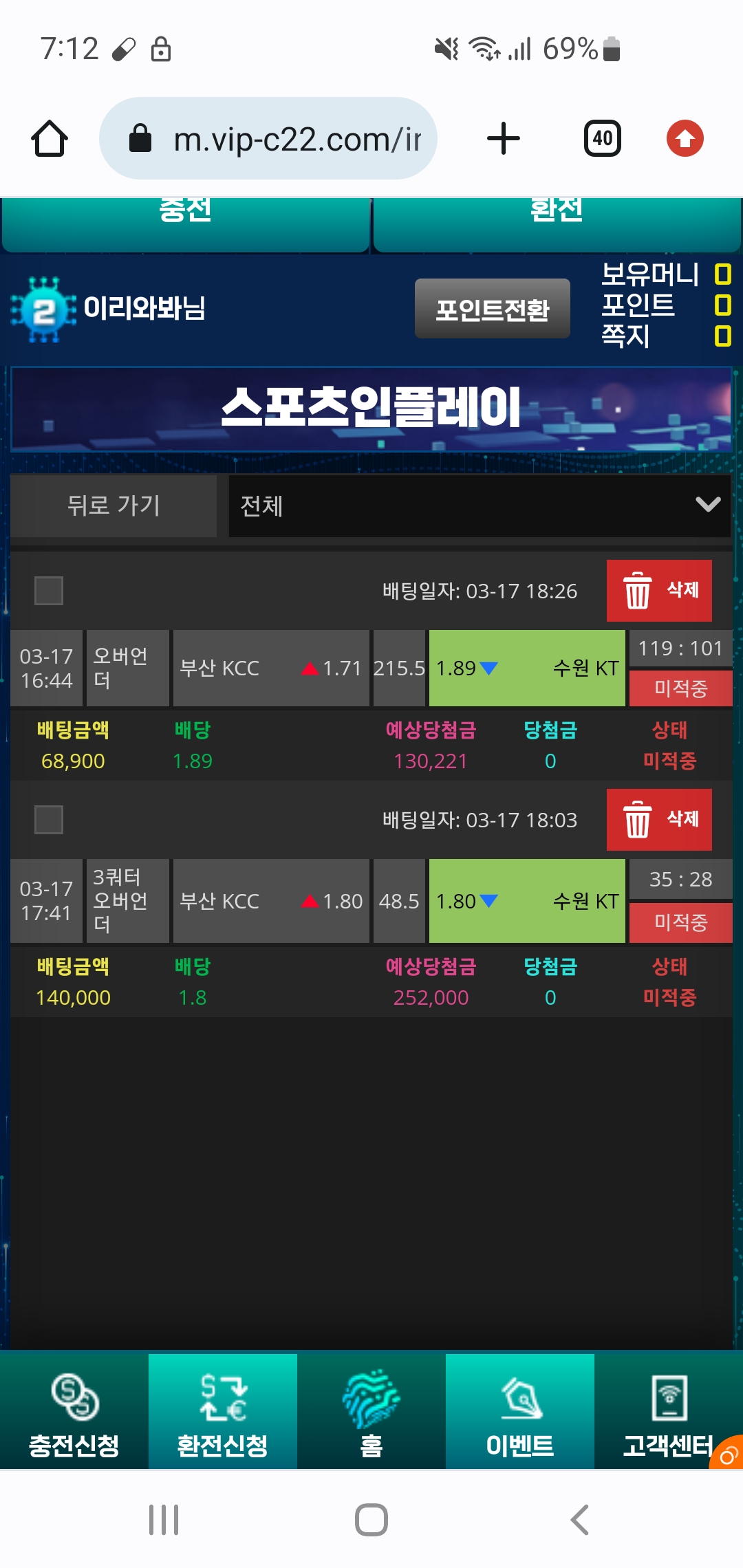Go to the 홈 tab
Screen dimensions: 743x1568
pos(371,1411)
